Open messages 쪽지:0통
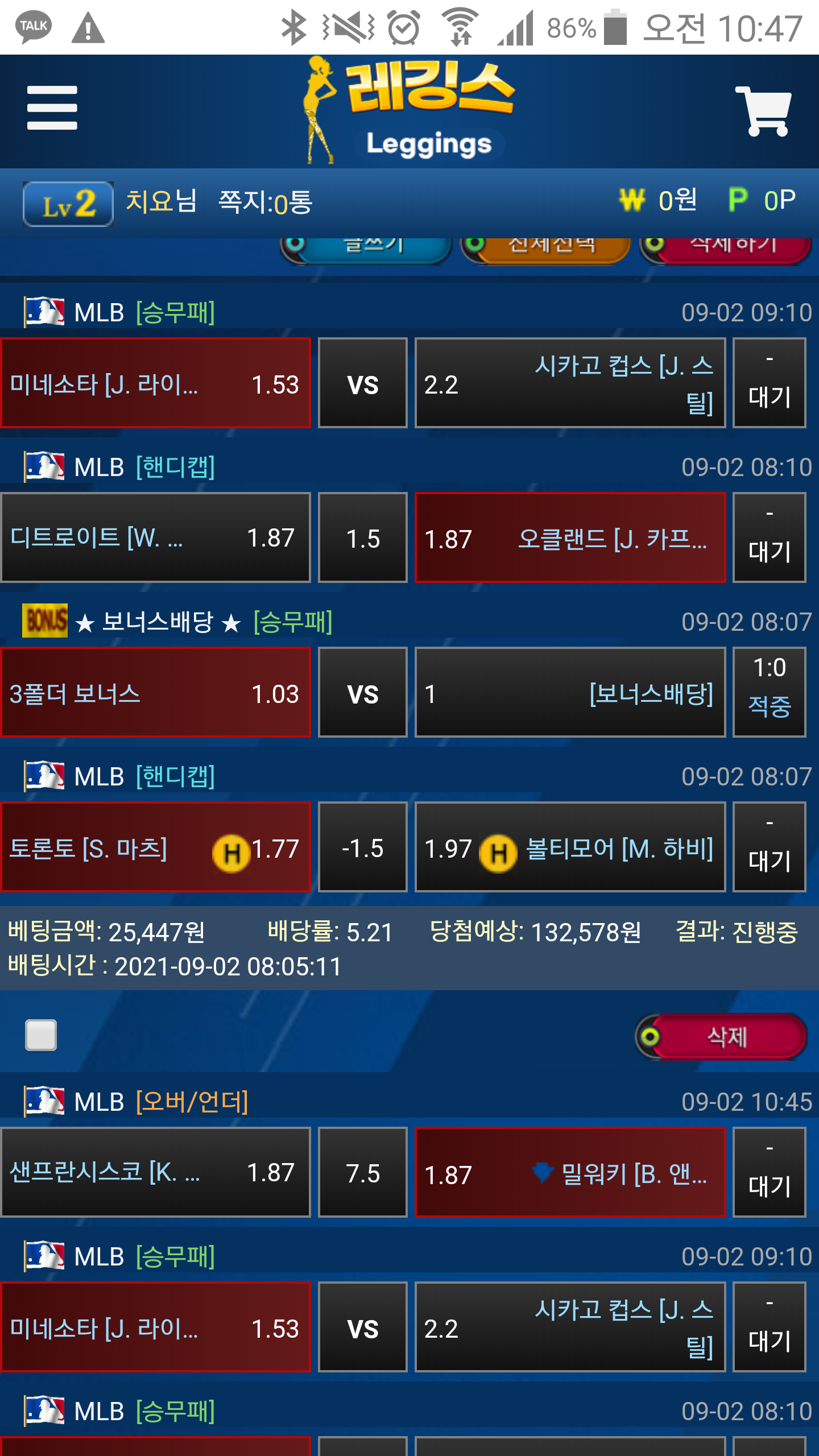Image resolution: width=819 pixels, height=1456 pixels. coord(265,202)
